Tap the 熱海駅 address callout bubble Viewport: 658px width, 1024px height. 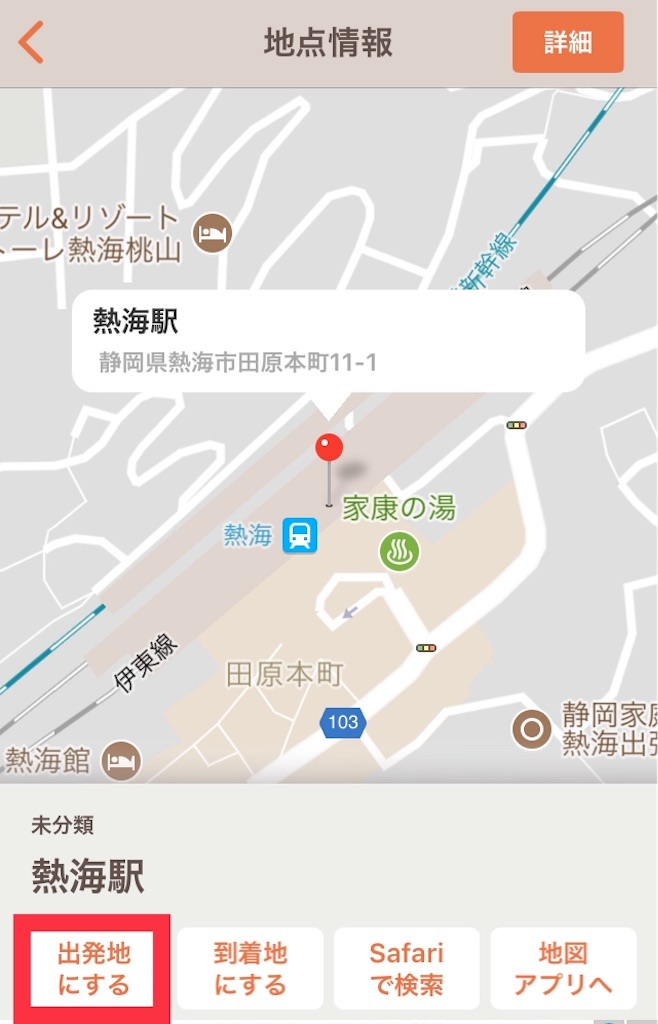click(x=328, y=341)
